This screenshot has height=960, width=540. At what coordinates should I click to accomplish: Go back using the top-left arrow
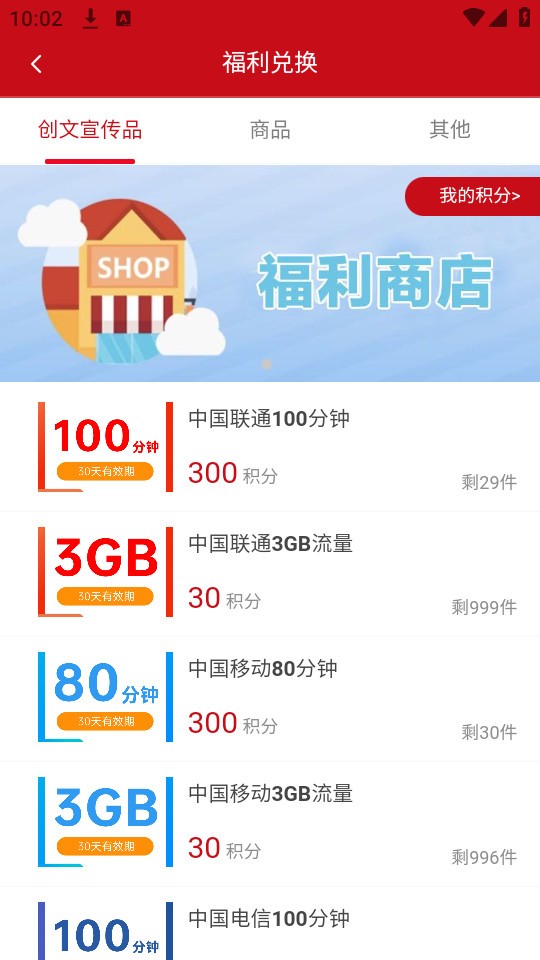[36, 64]
